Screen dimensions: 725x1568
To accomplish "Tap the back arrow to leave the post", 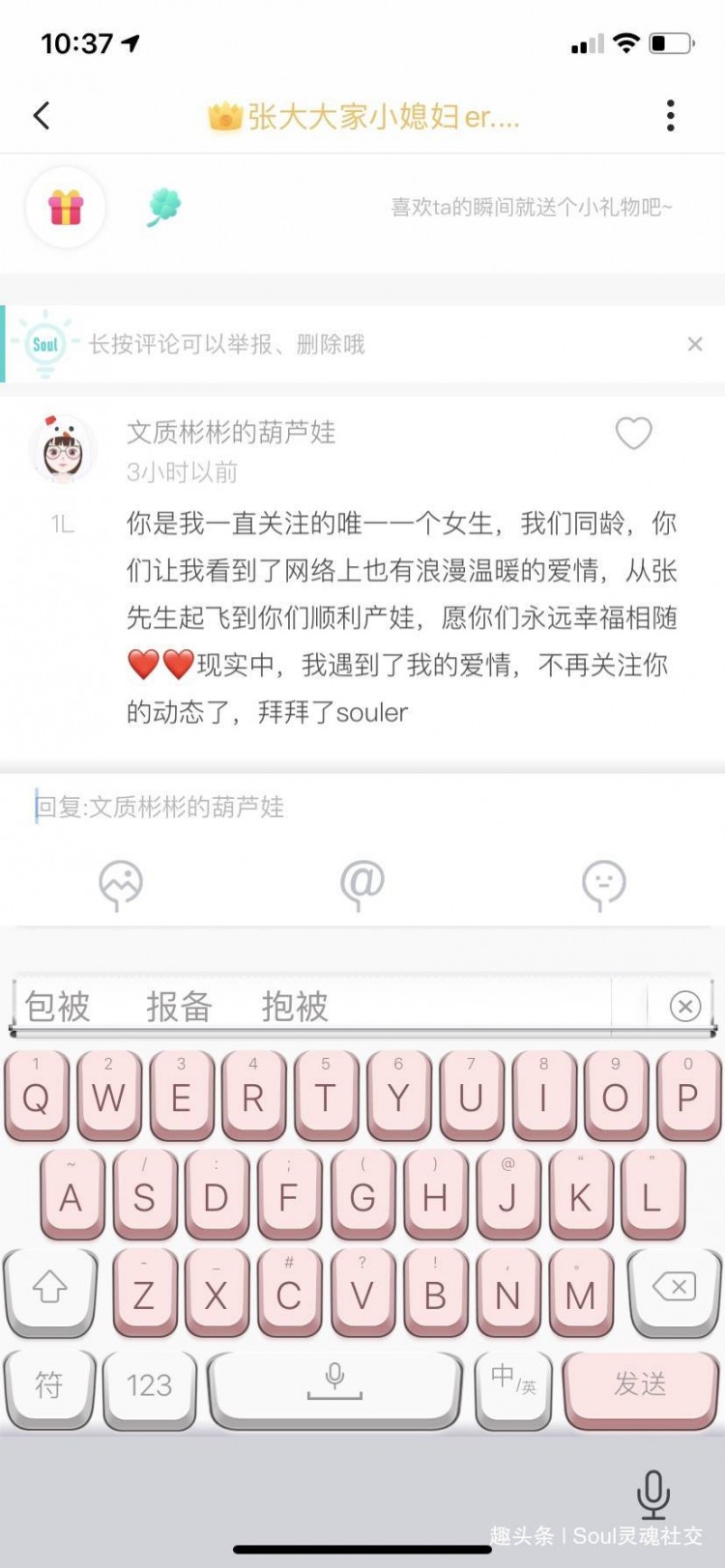I will coord(41,114).
